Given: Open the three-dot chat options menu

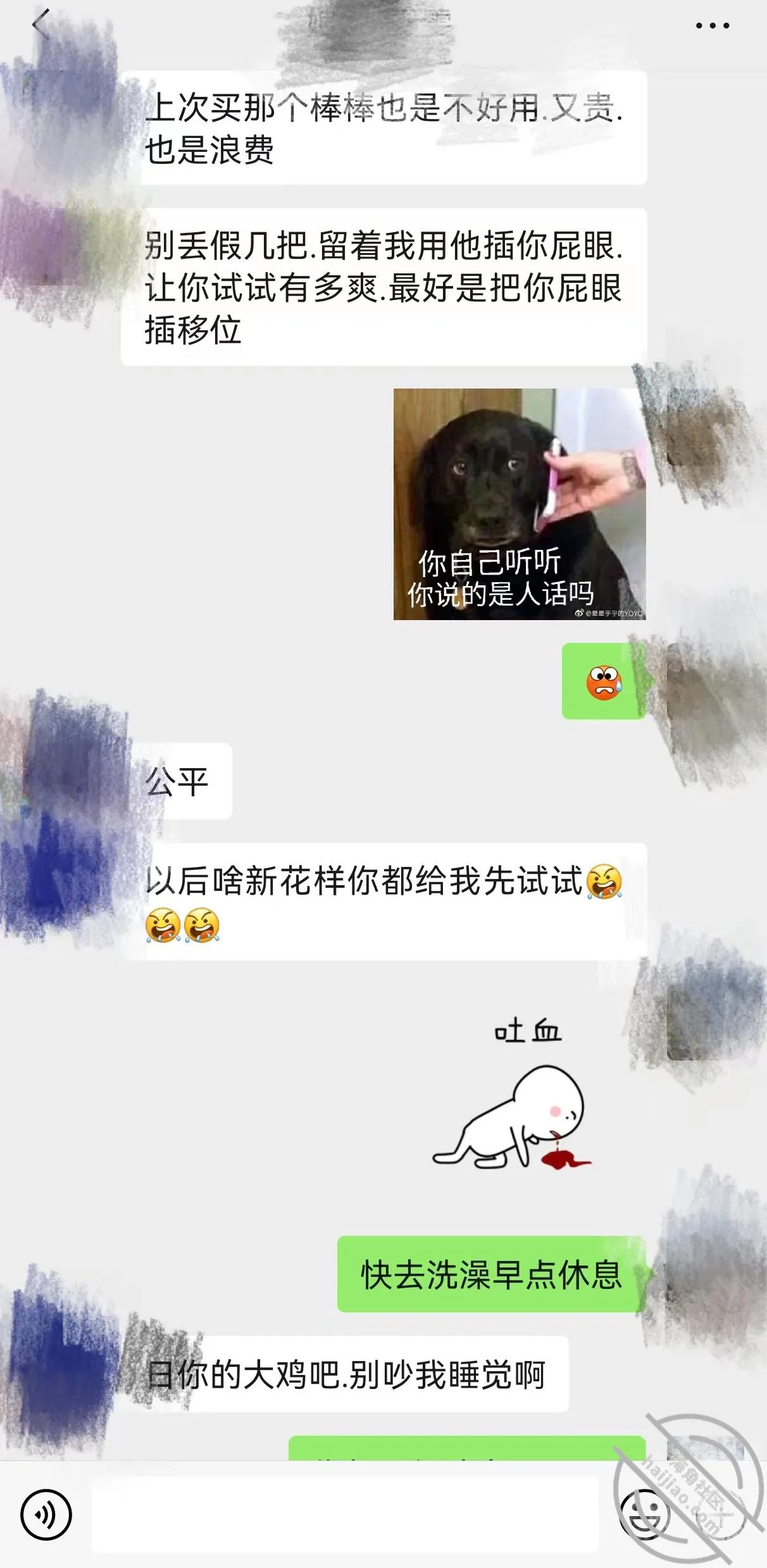Looking at the screenshot, I should point(713,26).
